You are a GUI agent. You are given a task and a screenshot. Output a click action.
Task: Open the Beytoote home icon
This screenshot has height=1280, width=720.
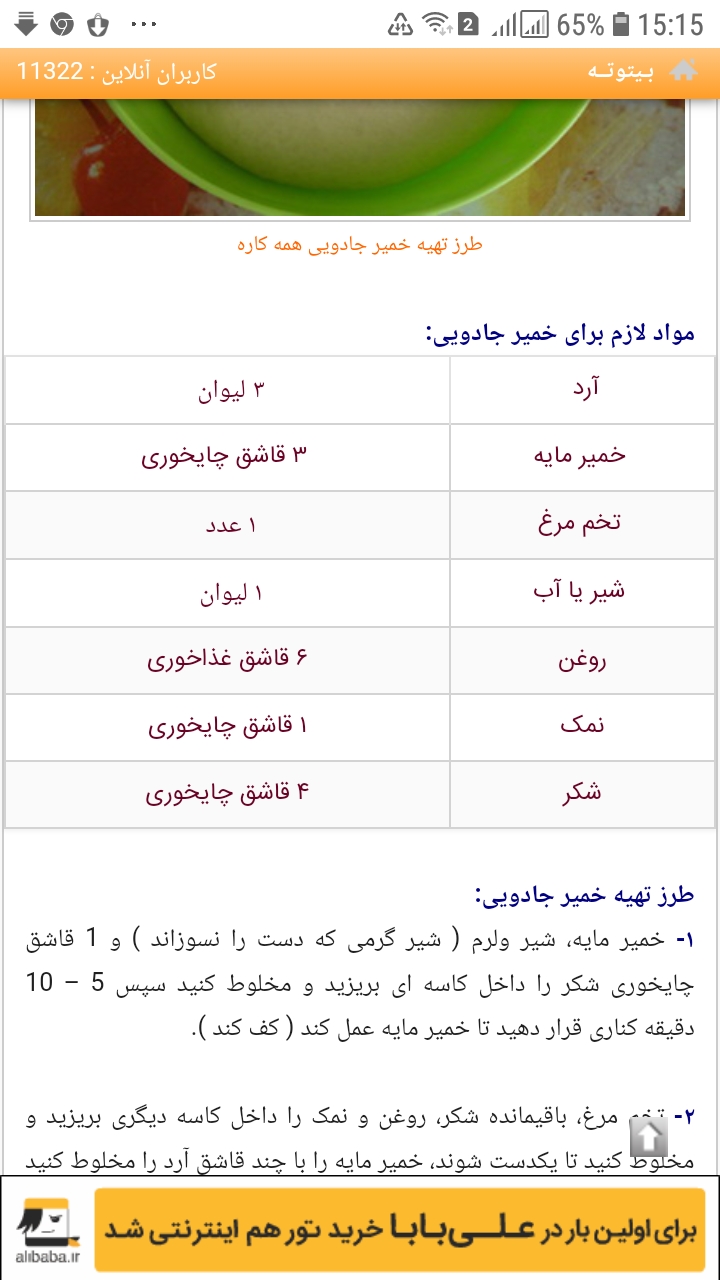click(684, 71)
